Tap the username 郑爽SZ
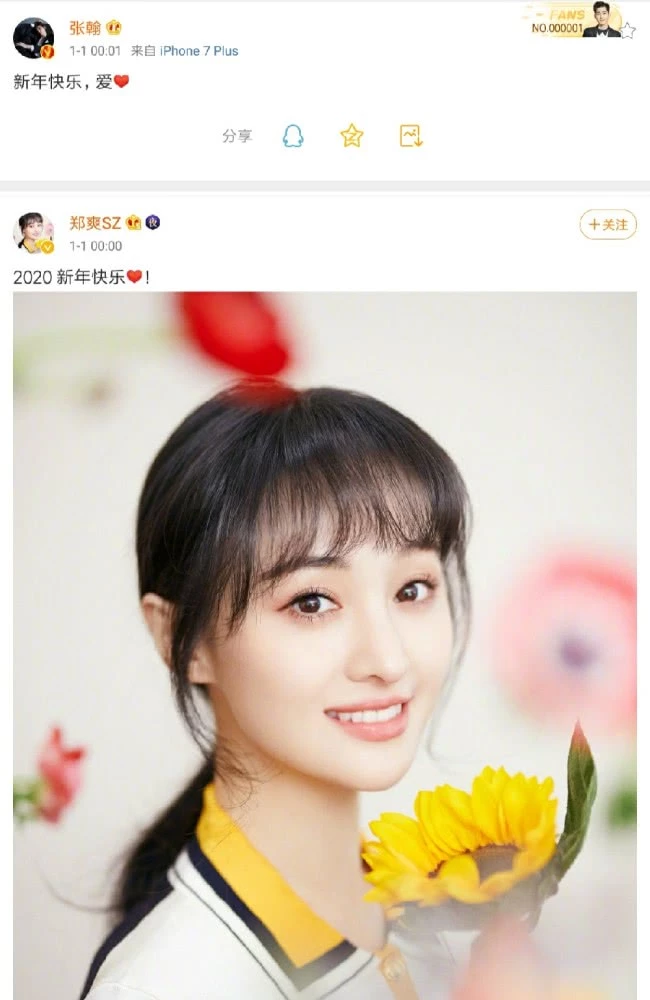This screenshot has width=650, height=1000. point(95,223)
